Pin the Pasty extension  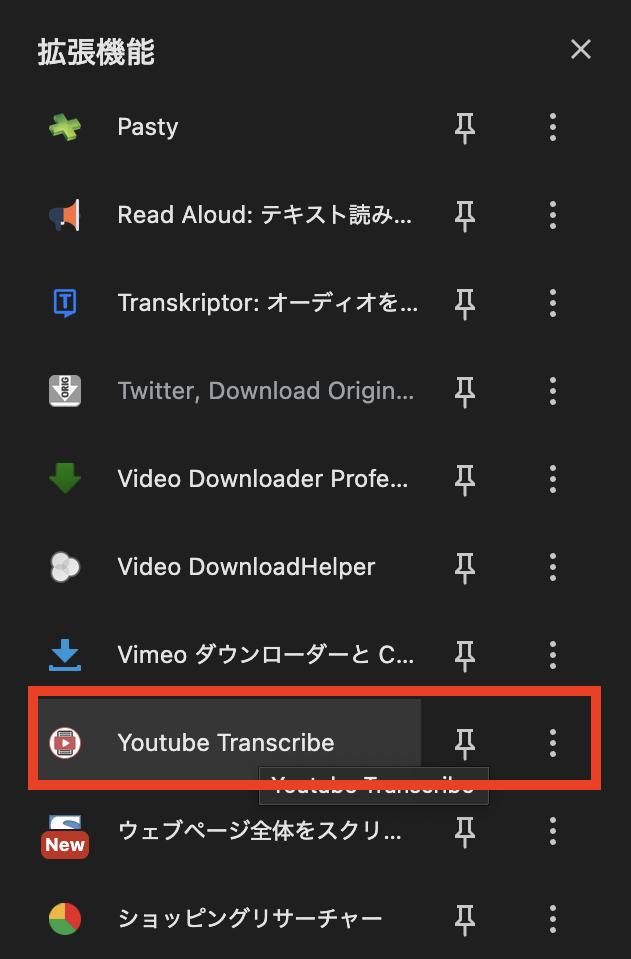click(464, 127)
